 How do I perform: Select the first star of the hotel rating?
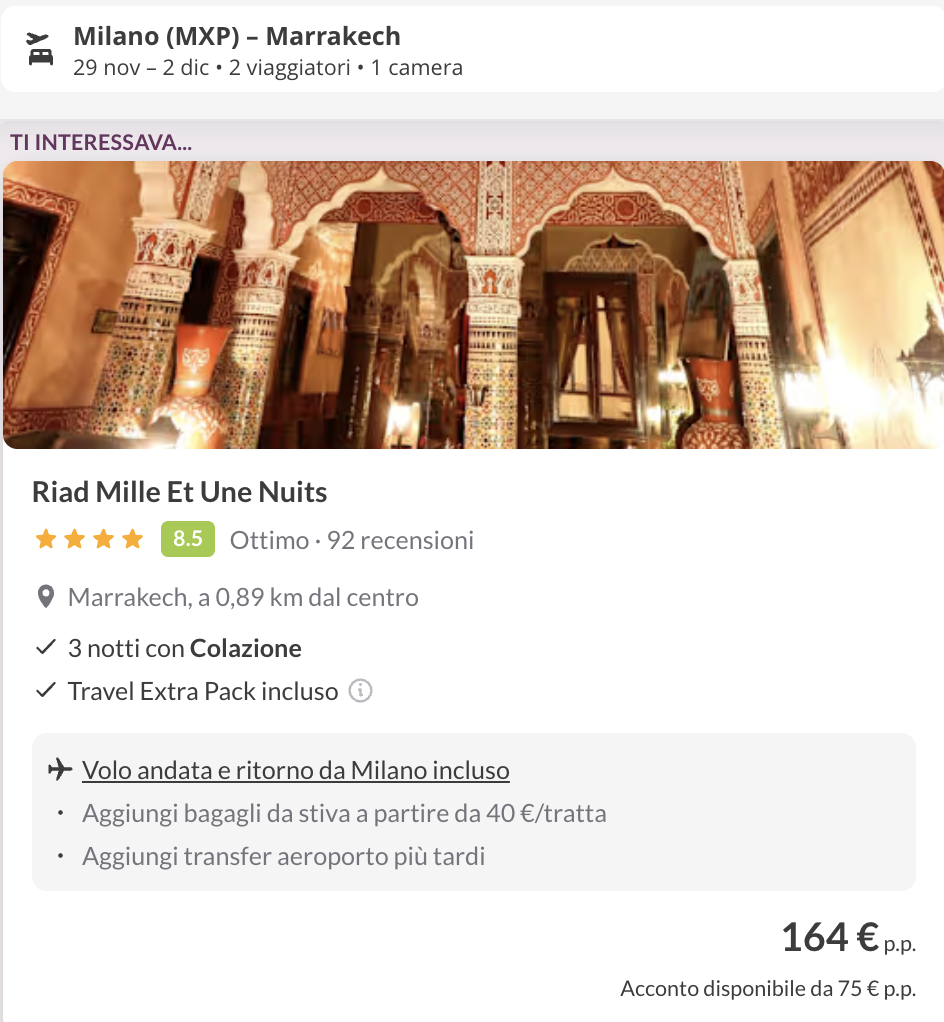point(45,538)
